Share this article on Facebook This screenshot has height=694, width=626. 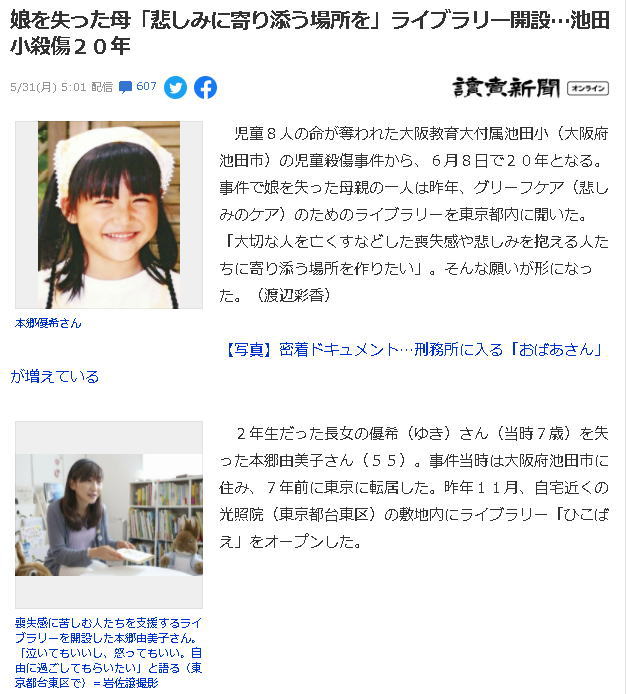pyautogui.click(x=205, y=87)
